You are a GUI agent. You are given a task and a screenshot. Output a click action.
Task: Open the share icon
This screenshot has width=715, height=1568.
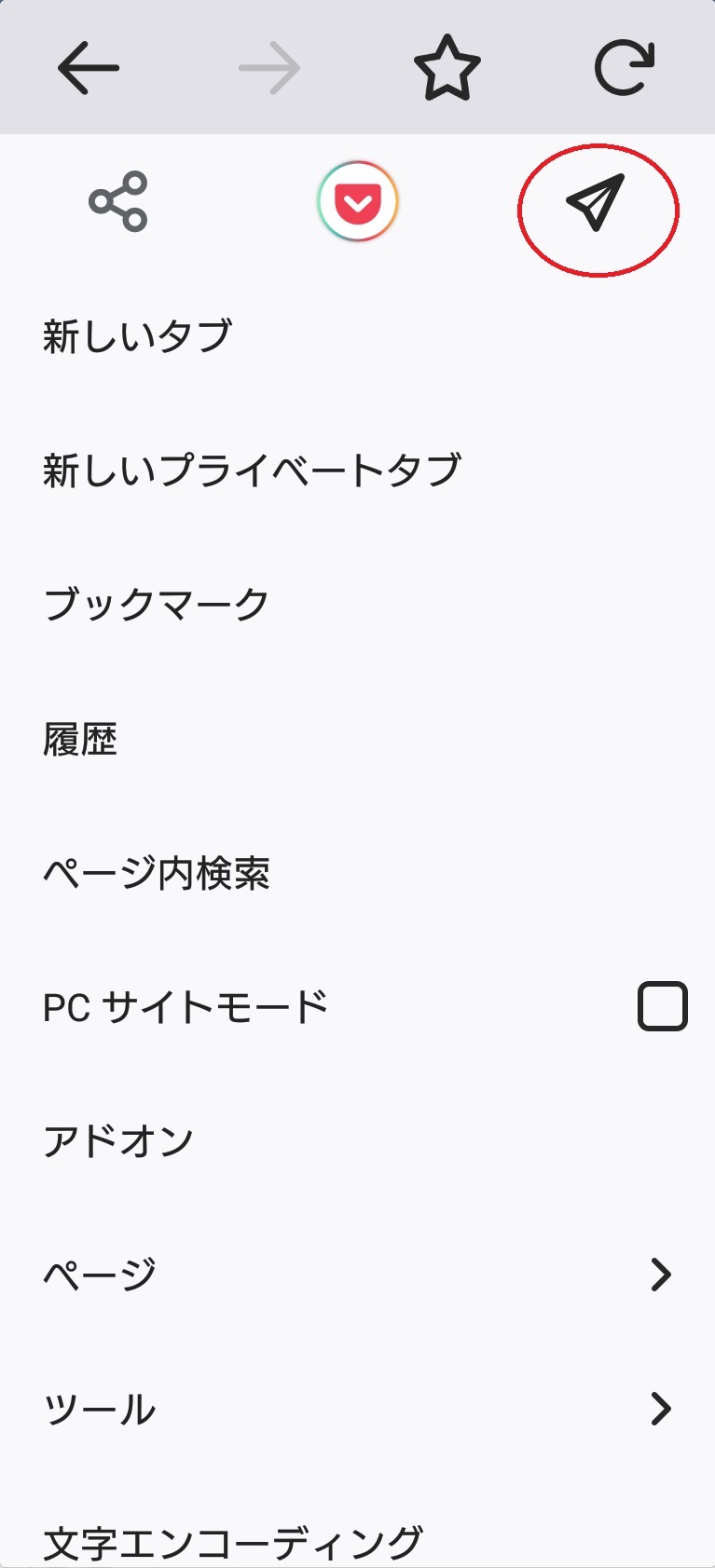point(118,201)
